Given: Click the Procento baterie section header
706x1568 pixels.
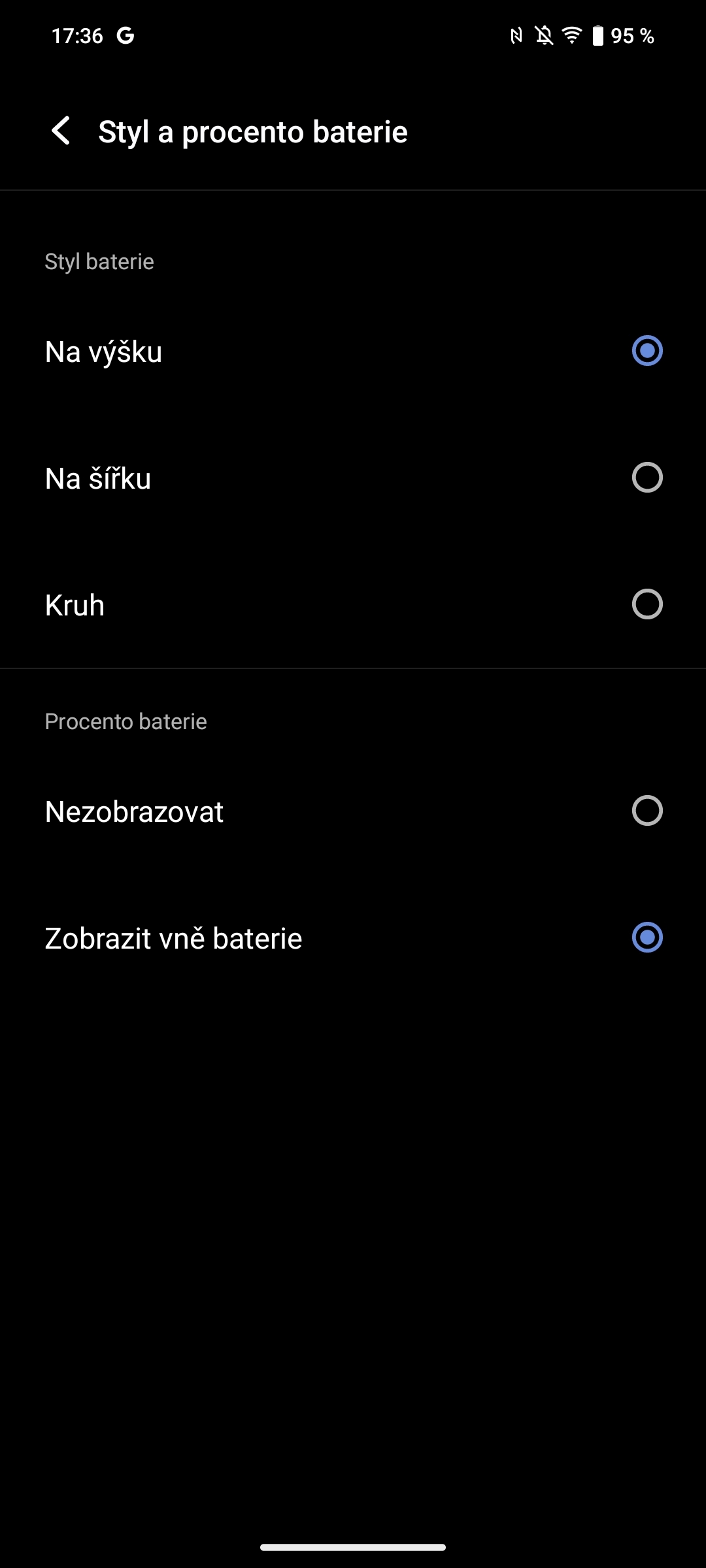Looking at the screenshot, I should point(126,721).
